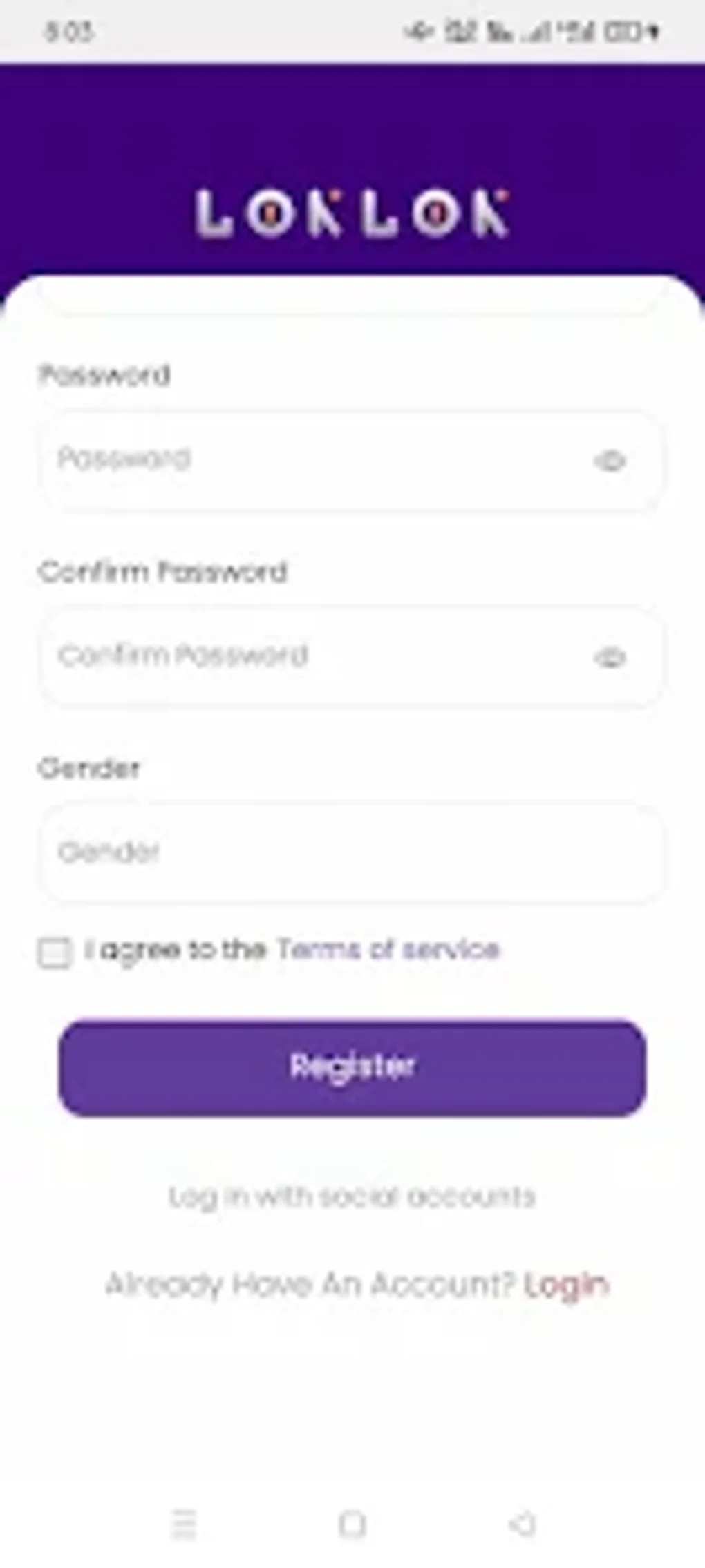The height and width of the screenshot is (1568, 705).
Task: Reveal text in the Confirm Password field
Action: (610, 658)
